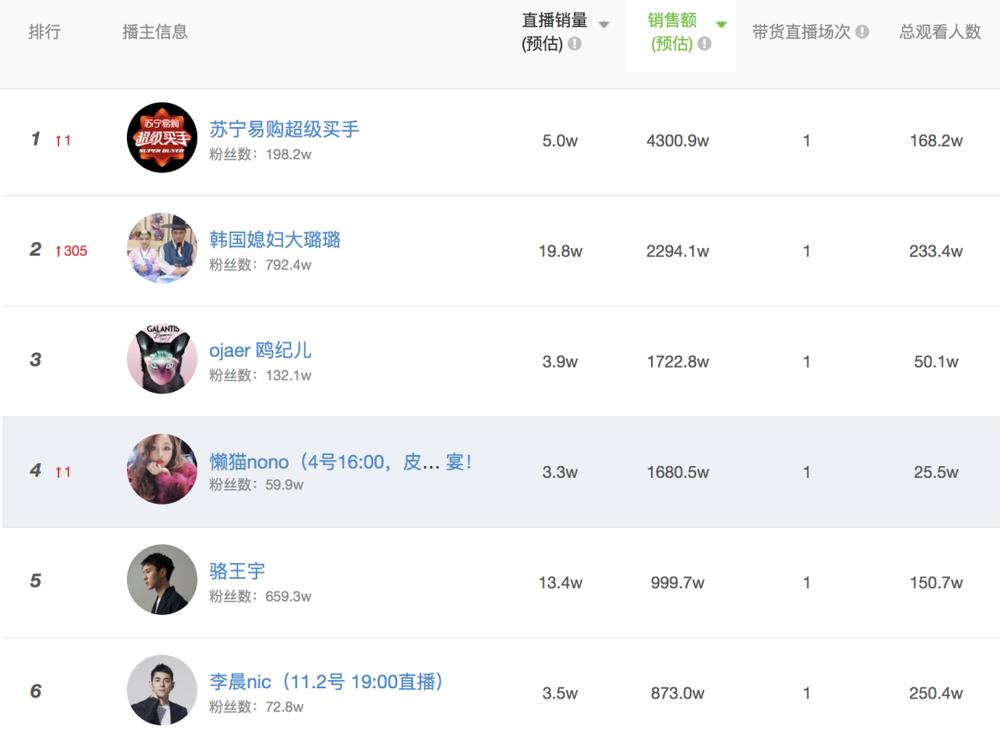The width and height of the screenshot is (1000, 743).
Task: Show info tip for 销售额(预估)
Action: [x=705, y=44]
